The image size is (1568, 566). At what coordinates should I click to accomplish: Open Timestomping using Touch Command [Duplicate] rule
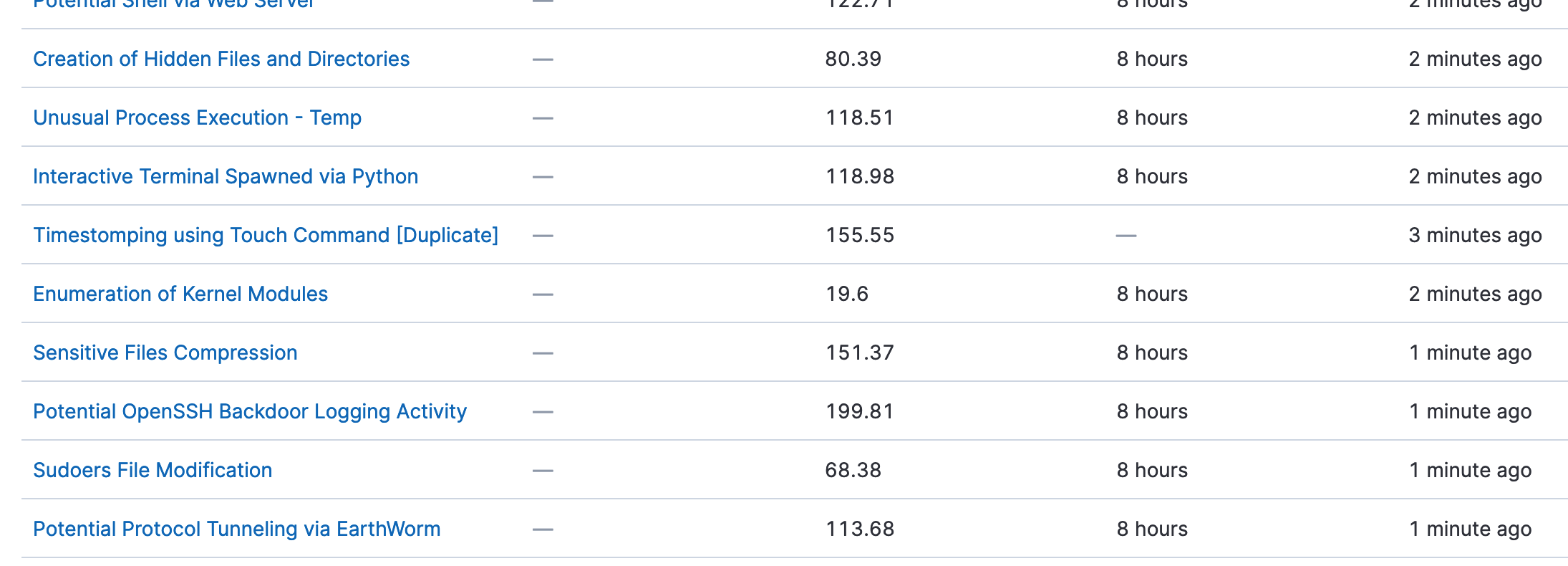tap(266, 235)
